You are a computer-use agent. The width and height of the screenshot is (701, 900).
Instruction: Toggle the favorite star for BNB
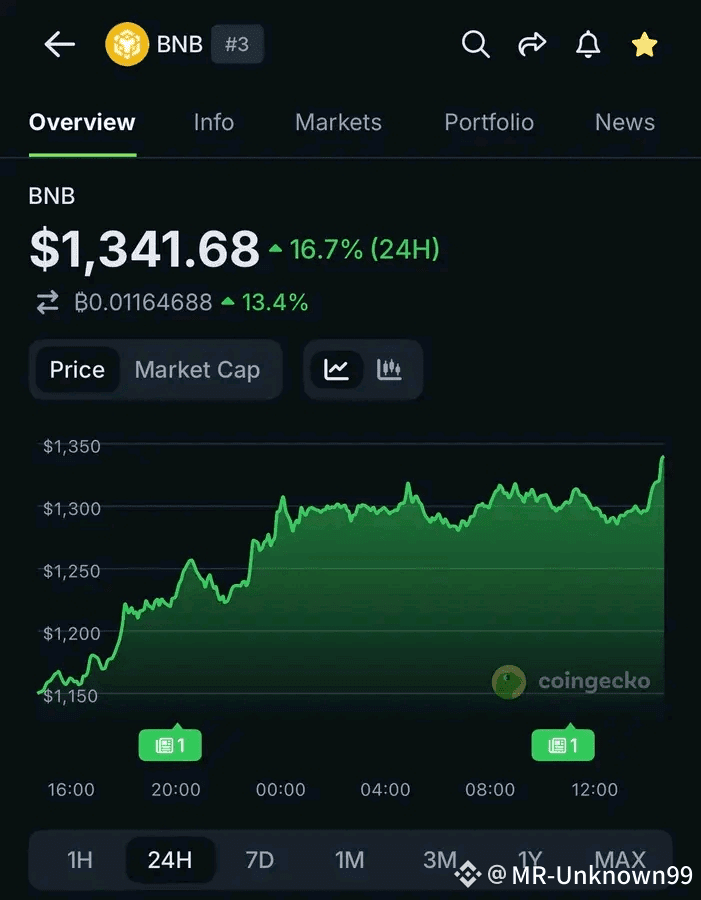[645, 44]
